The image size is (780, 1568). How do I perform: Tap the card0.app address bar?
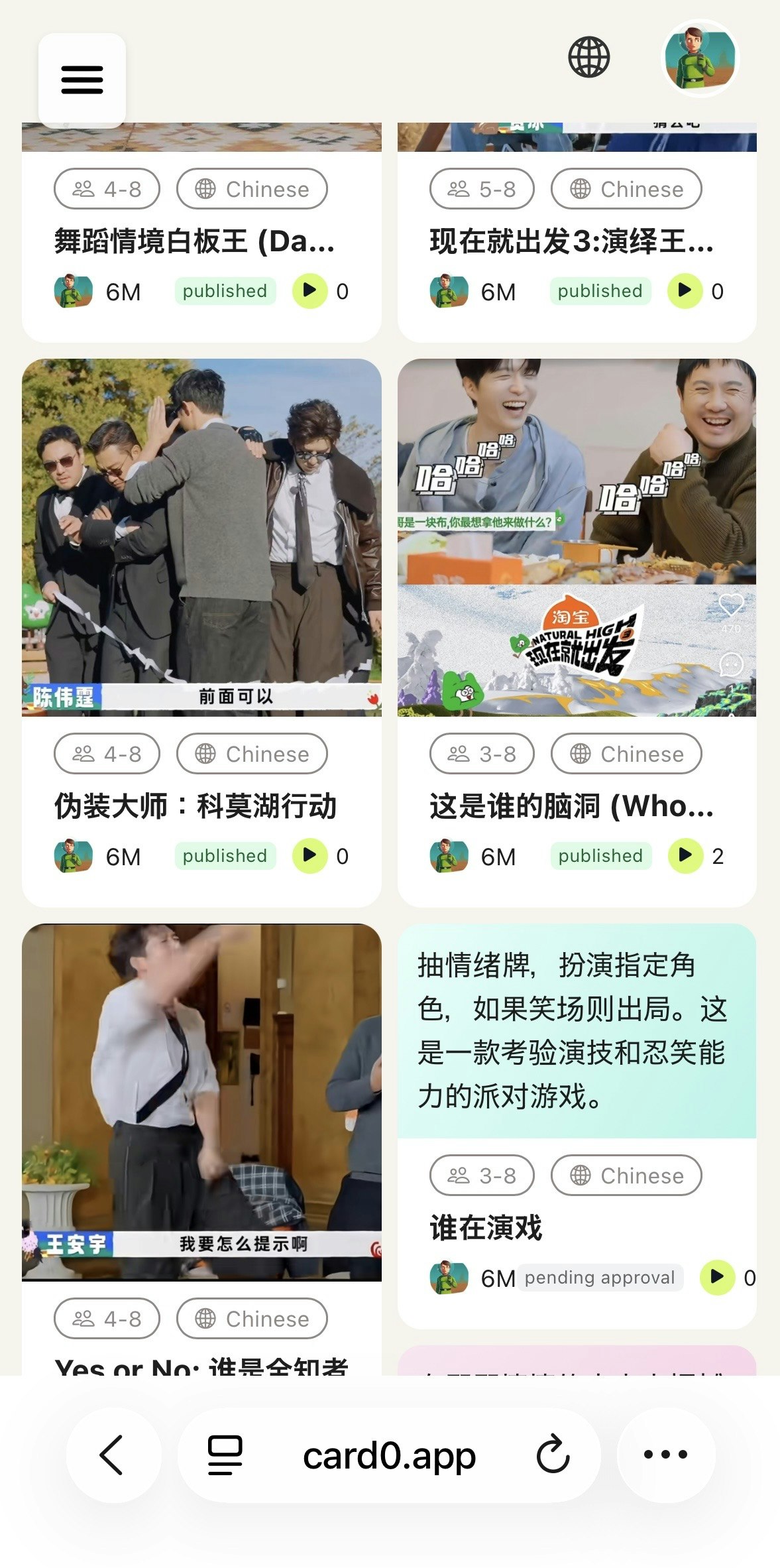point(390,1455)
